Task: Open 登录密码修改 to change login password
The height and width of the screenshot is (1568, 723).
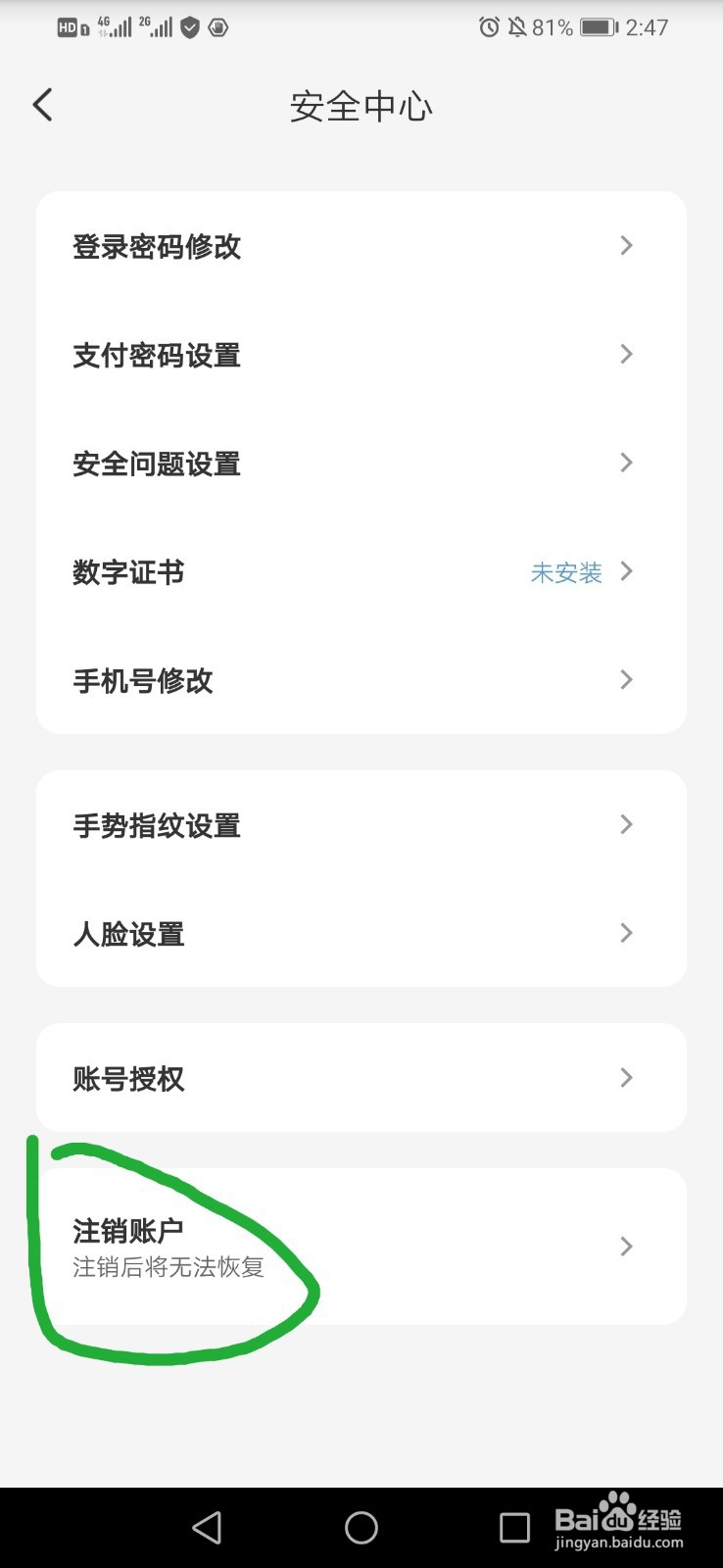Action: pos(157,246)
